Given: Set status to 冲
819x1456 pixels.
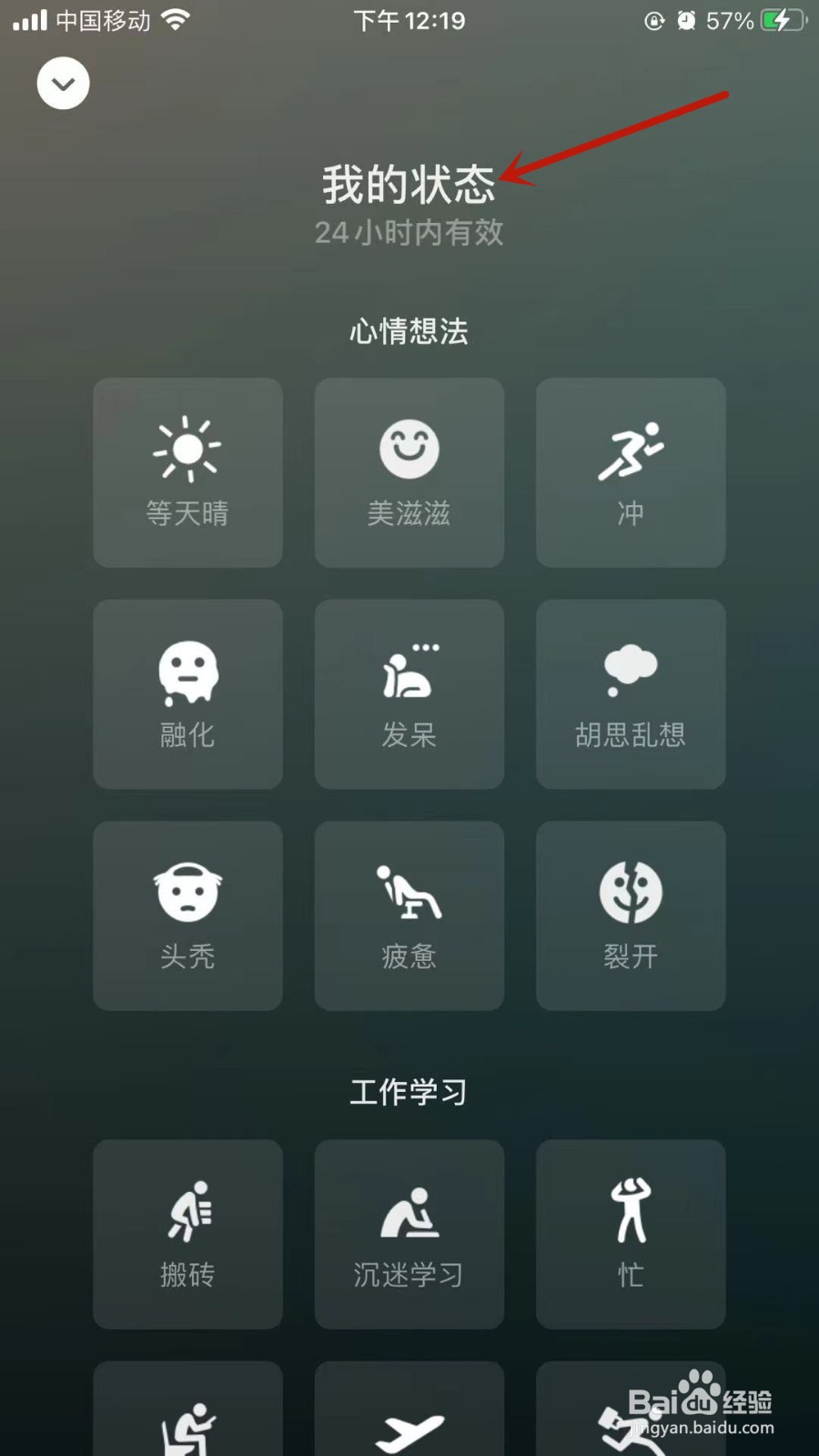Looking at the screenshot, I should point(631,473).
